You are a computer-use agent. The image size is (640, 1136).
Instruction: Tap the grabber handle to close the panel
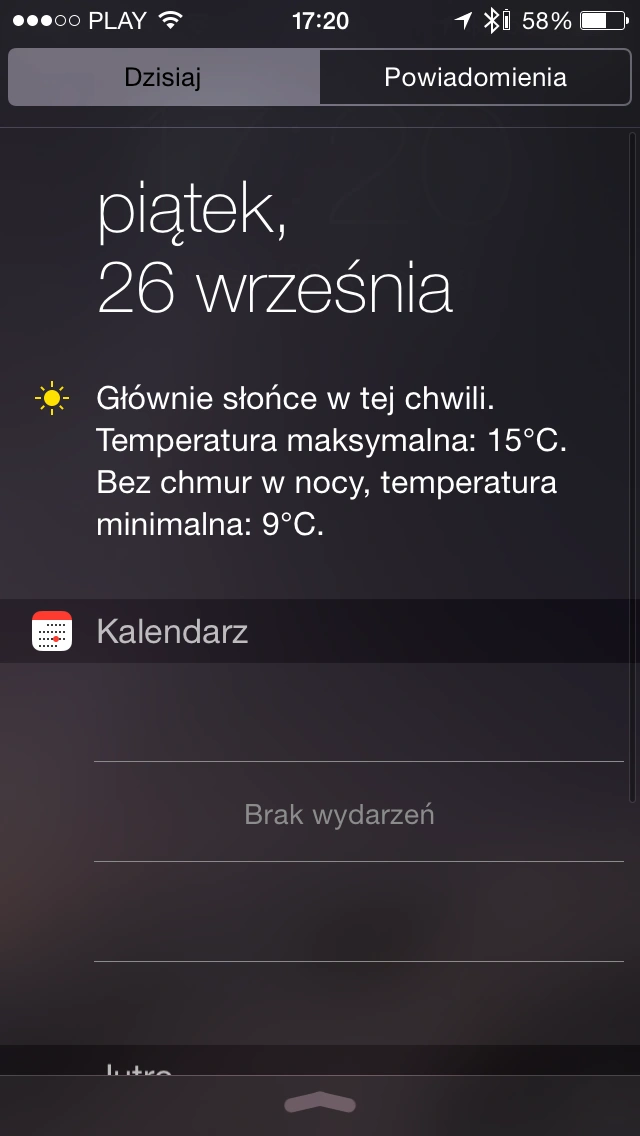[320, 1102]
